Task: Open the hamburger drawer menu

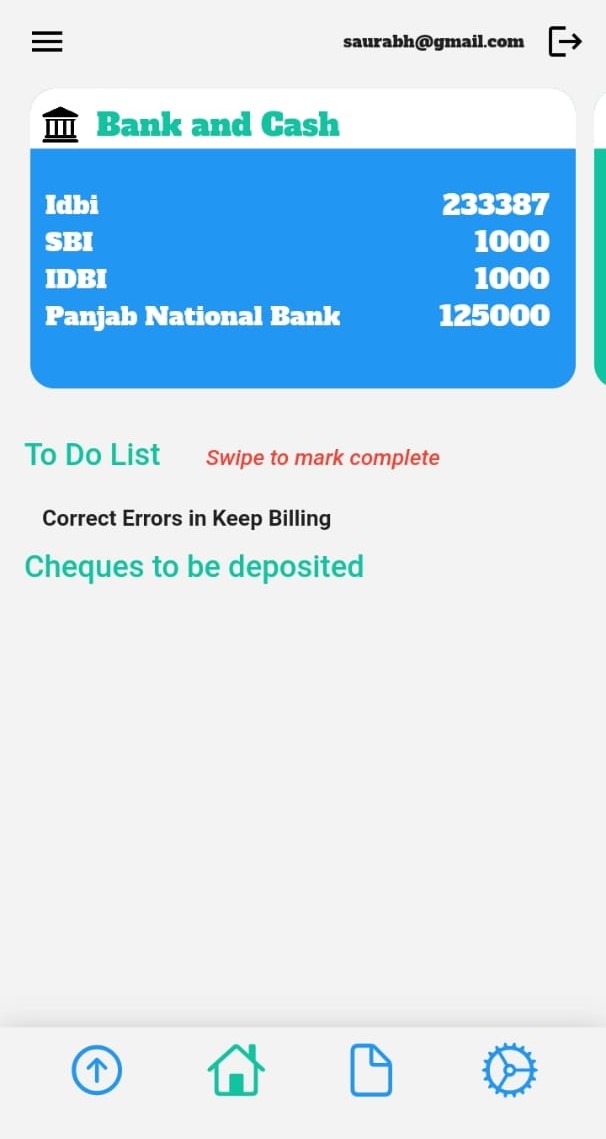Action: click(x=47, y=42)
